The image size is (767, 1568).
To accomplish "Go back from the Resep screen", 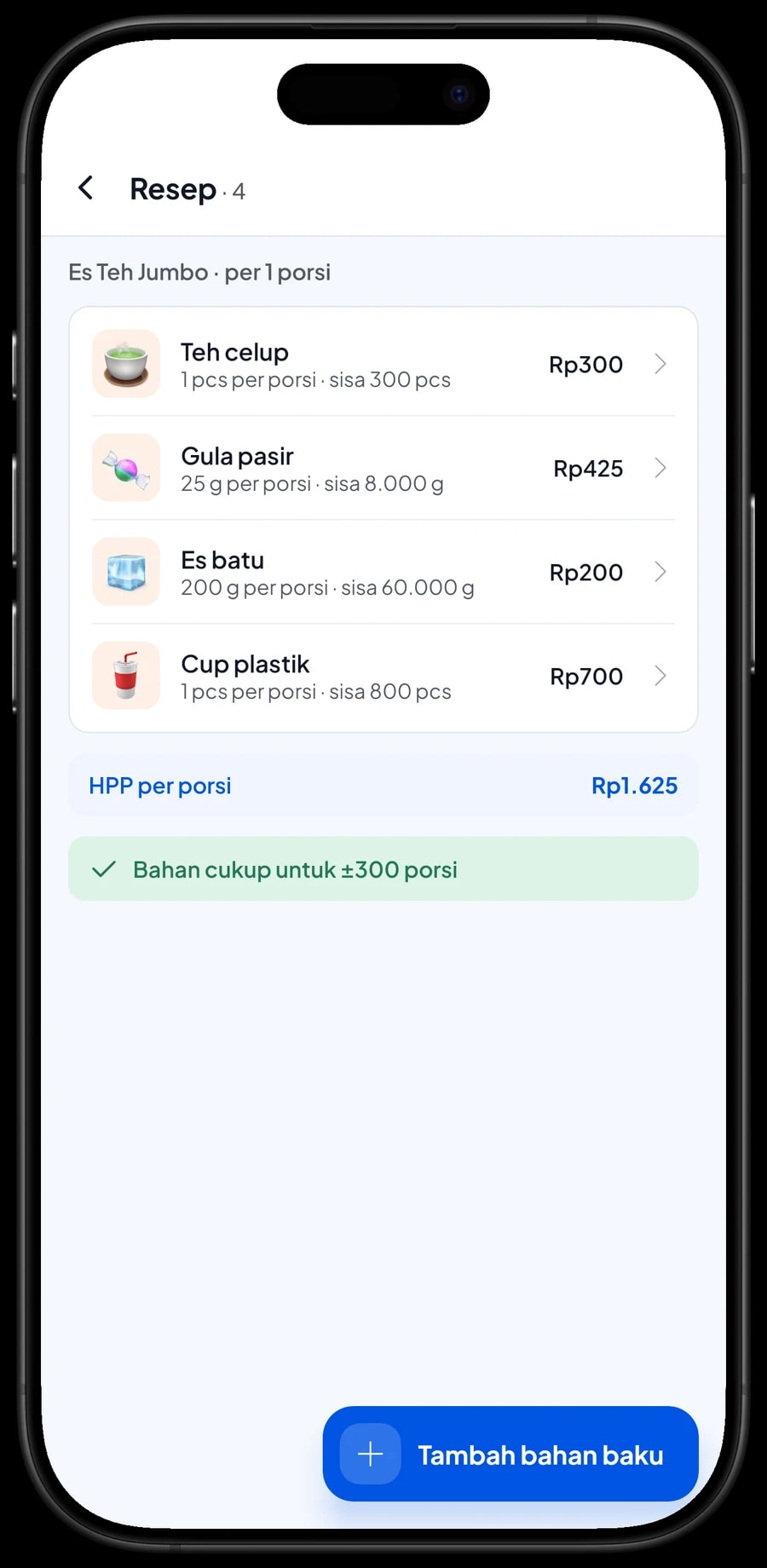I will (x=86, y=188).
